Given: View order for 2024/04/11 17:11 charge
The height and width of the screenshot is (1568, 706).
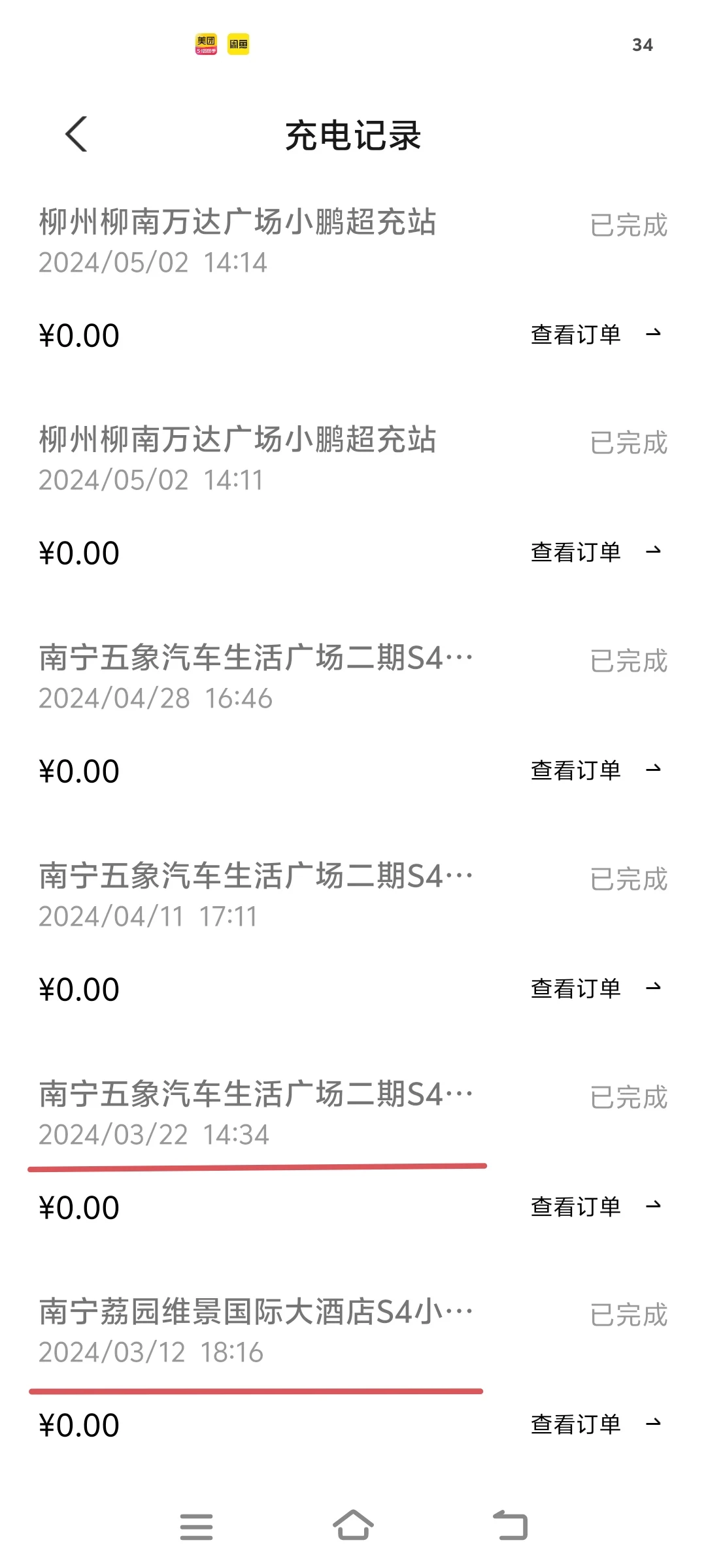Looking at the screenshot, I should (596, 988).
